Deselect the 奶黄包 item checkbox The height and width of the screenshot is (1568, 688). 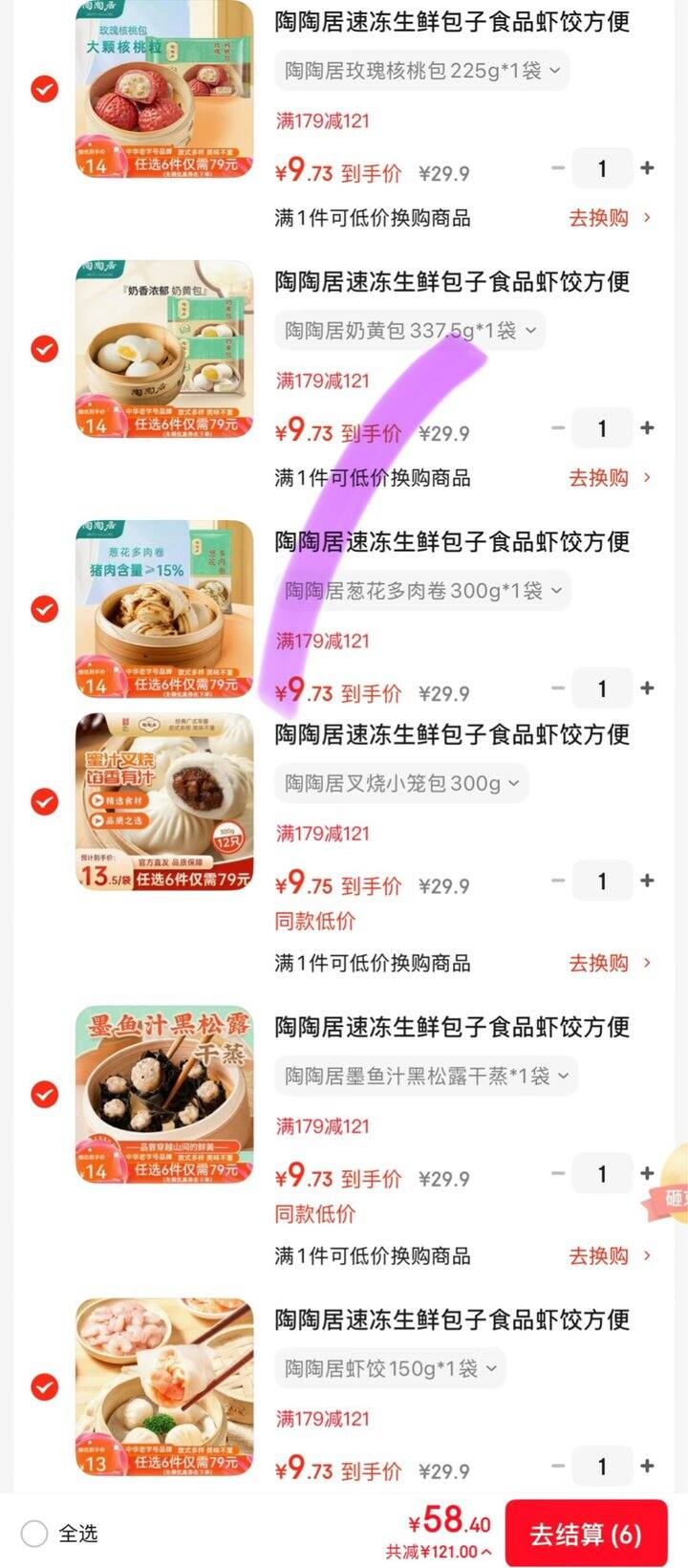[43, 349]
